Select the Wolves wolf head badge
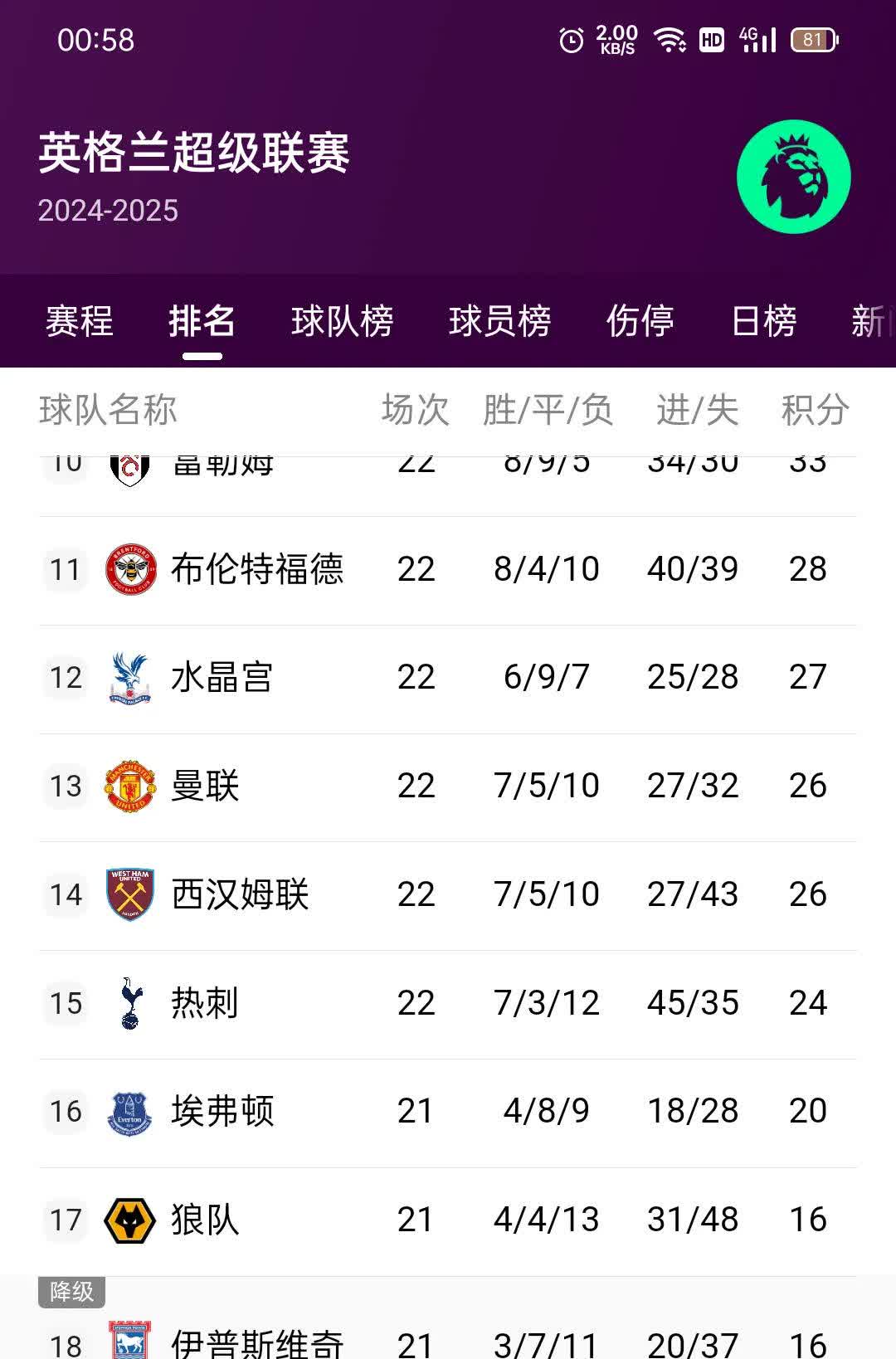 click(x=129, y=1220)
